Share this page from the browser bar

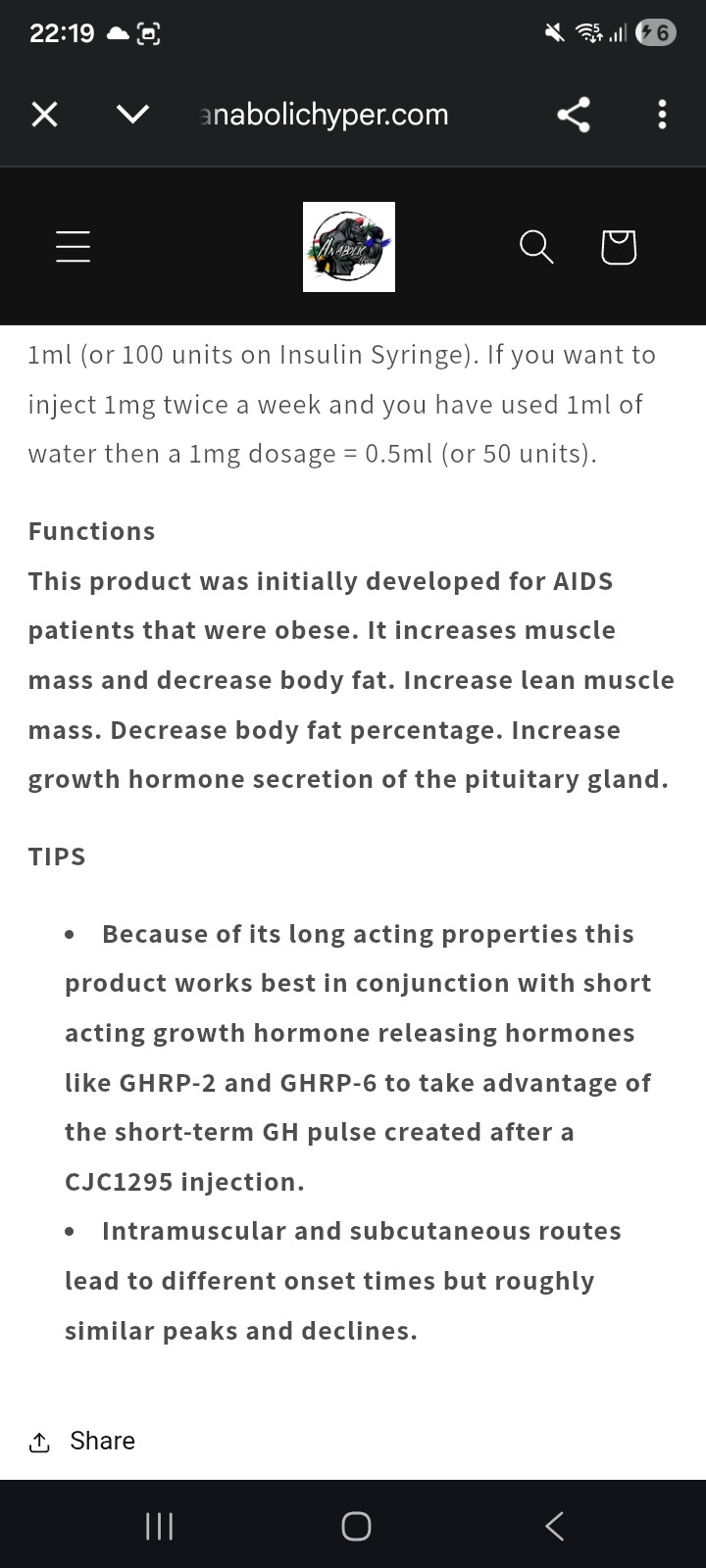point(574,115)
